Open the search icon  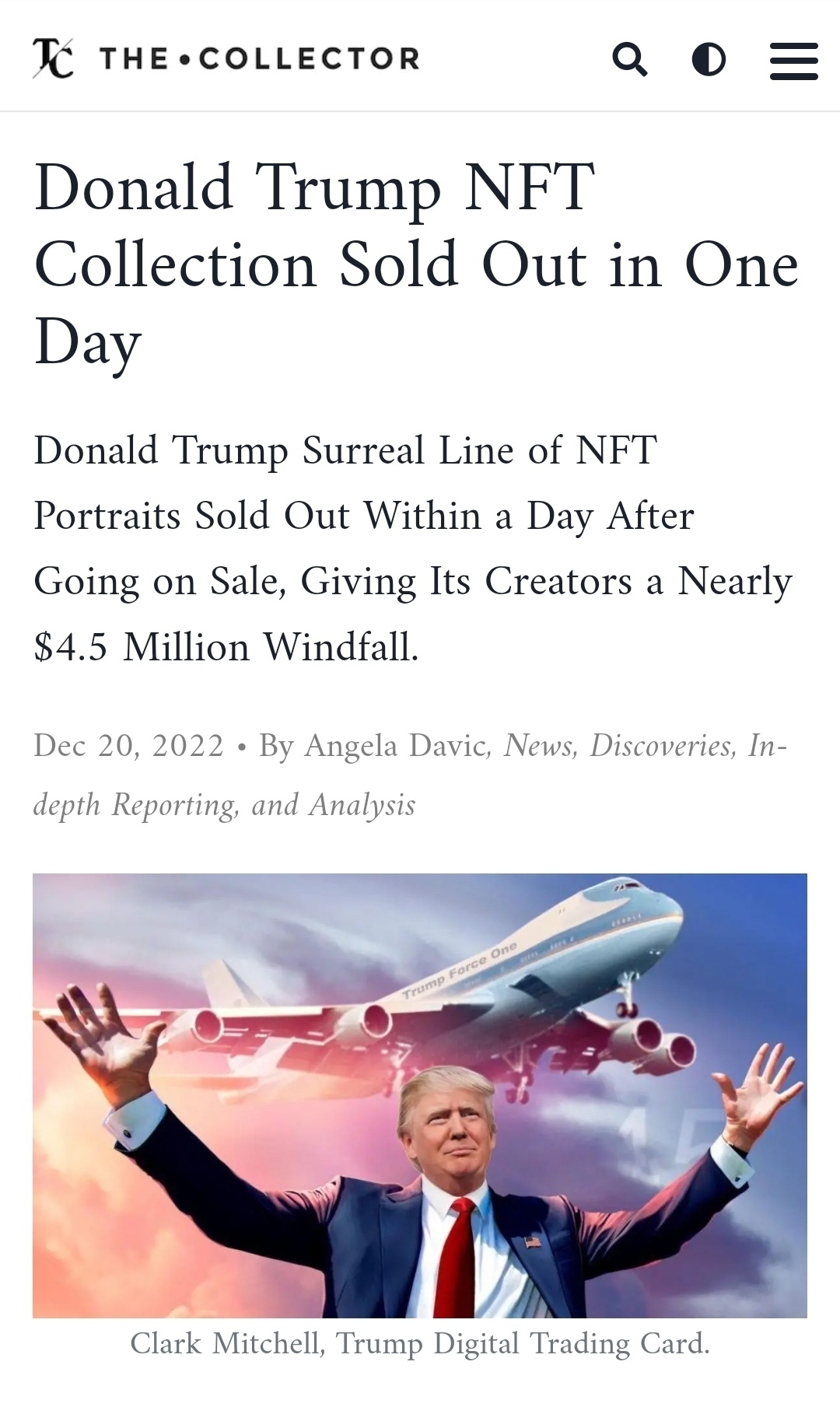pyautogui.click(x=630, y=59)
